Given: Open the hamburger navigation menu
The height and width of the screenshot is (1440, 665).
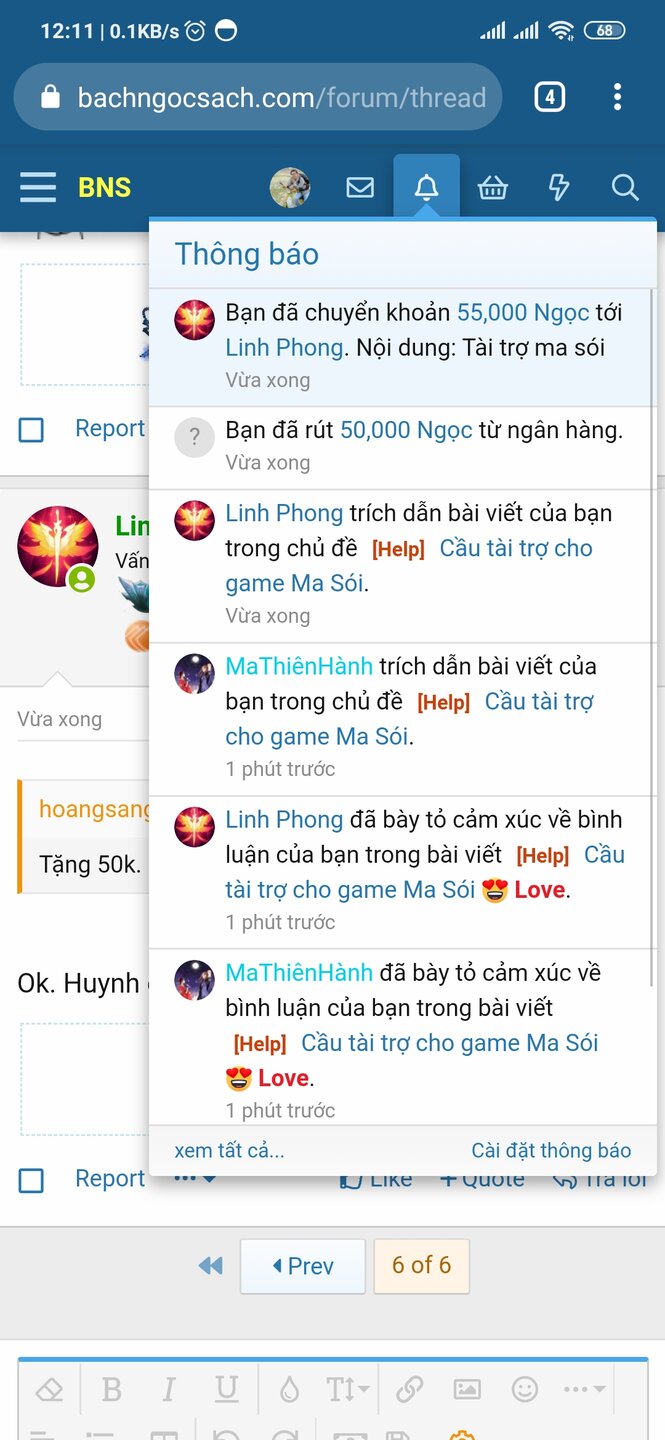Looking at the screenshot, I should click(x=38, y=187).
